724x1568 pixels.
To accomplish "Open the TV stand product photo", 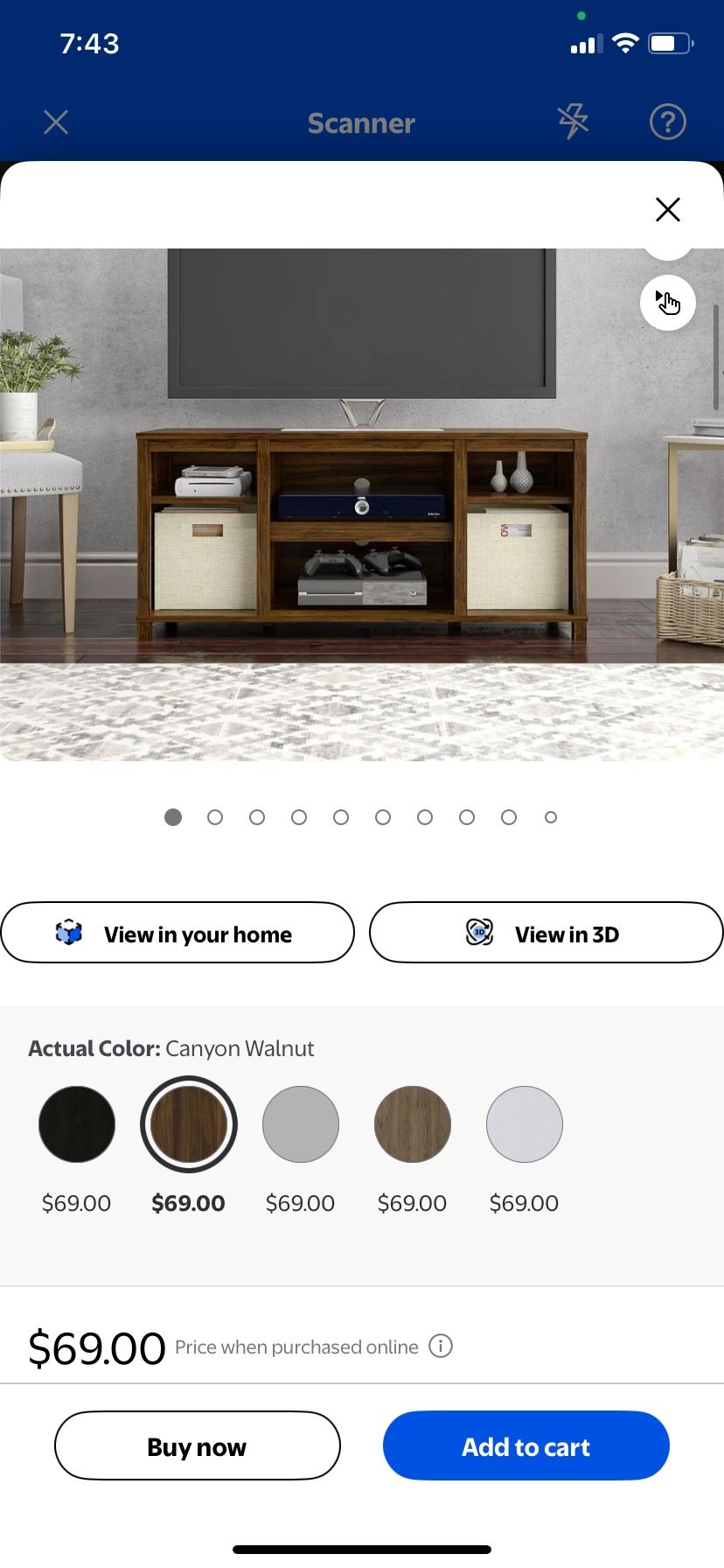I will [x=362, y=525].
